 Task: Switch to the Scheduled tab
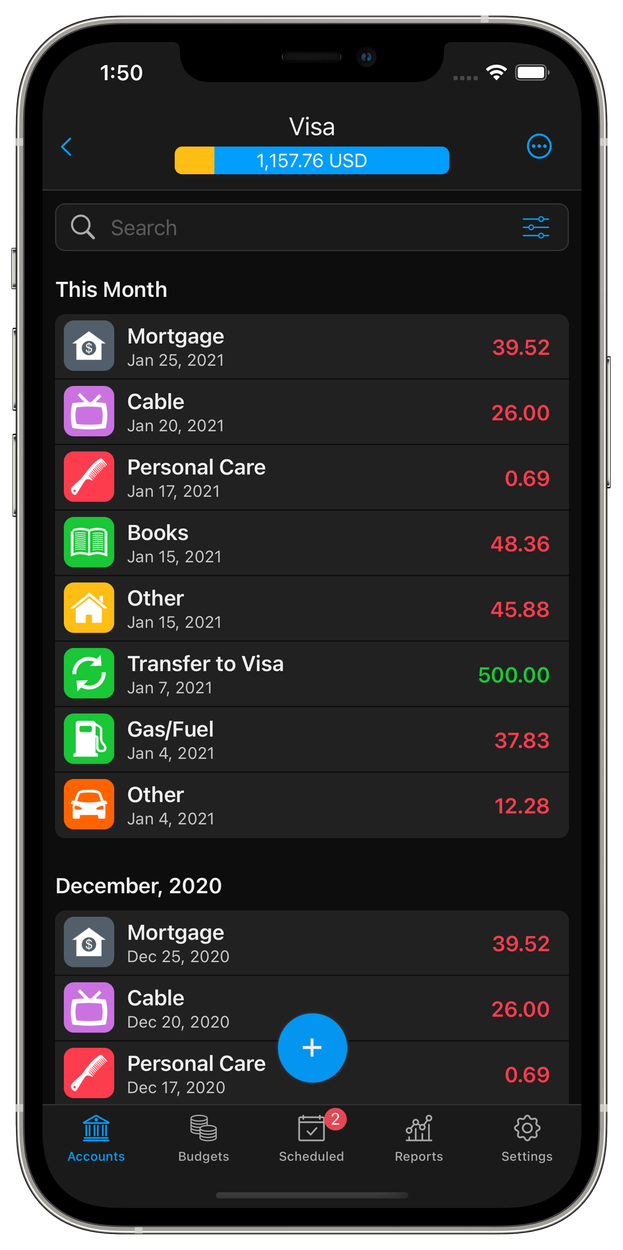(x=312, y=1139)
